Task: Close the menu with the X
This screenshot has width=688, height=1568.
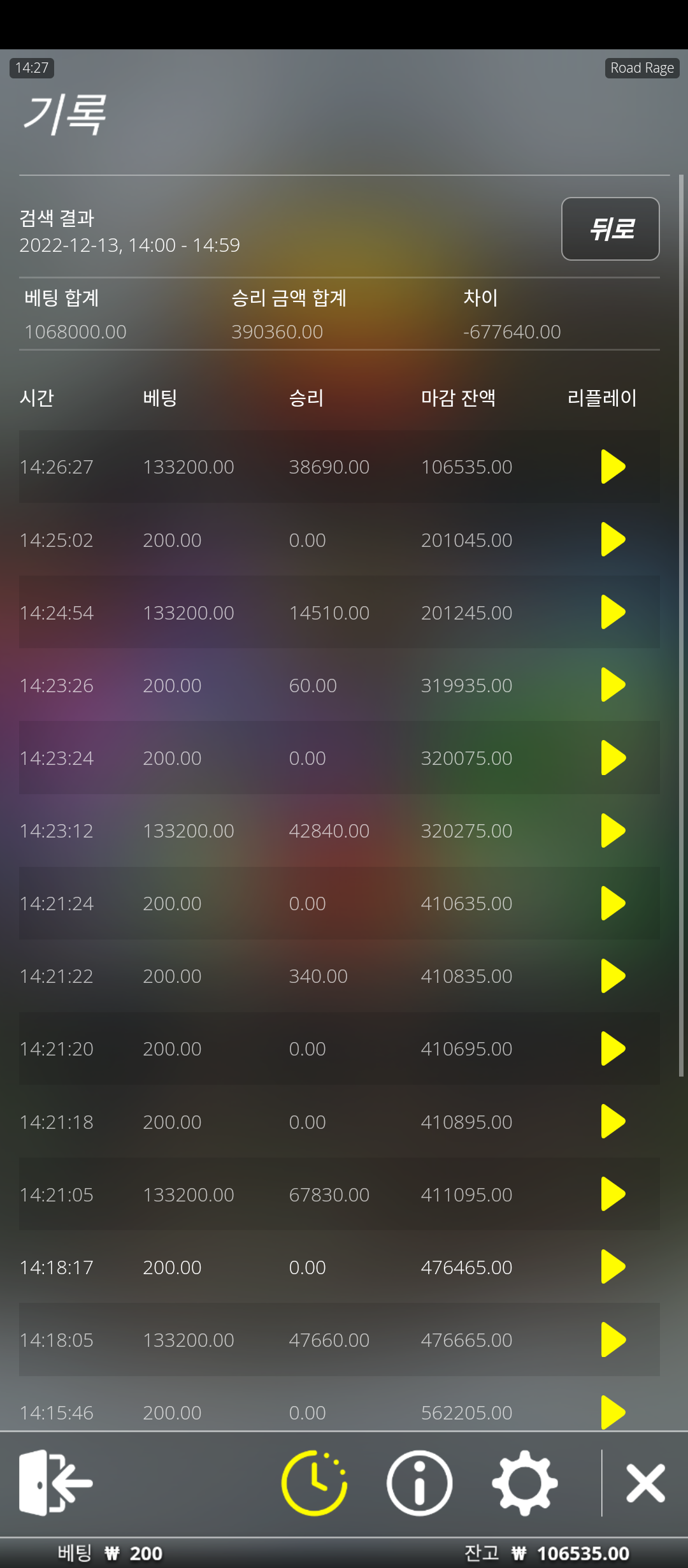Action: coord(645,1483)
